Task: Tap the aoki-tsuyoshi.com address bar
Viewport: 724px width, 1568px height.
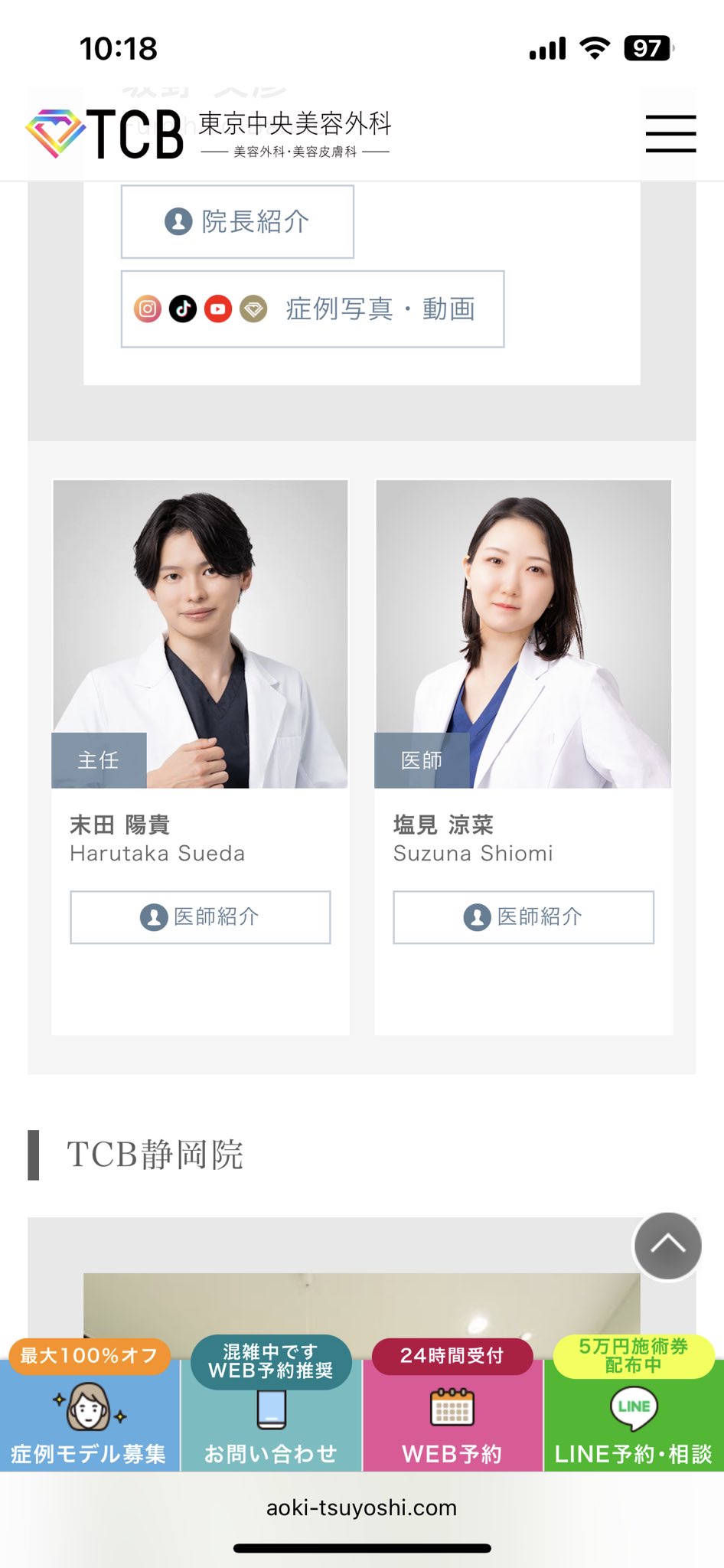Action: click(361, 1508)
